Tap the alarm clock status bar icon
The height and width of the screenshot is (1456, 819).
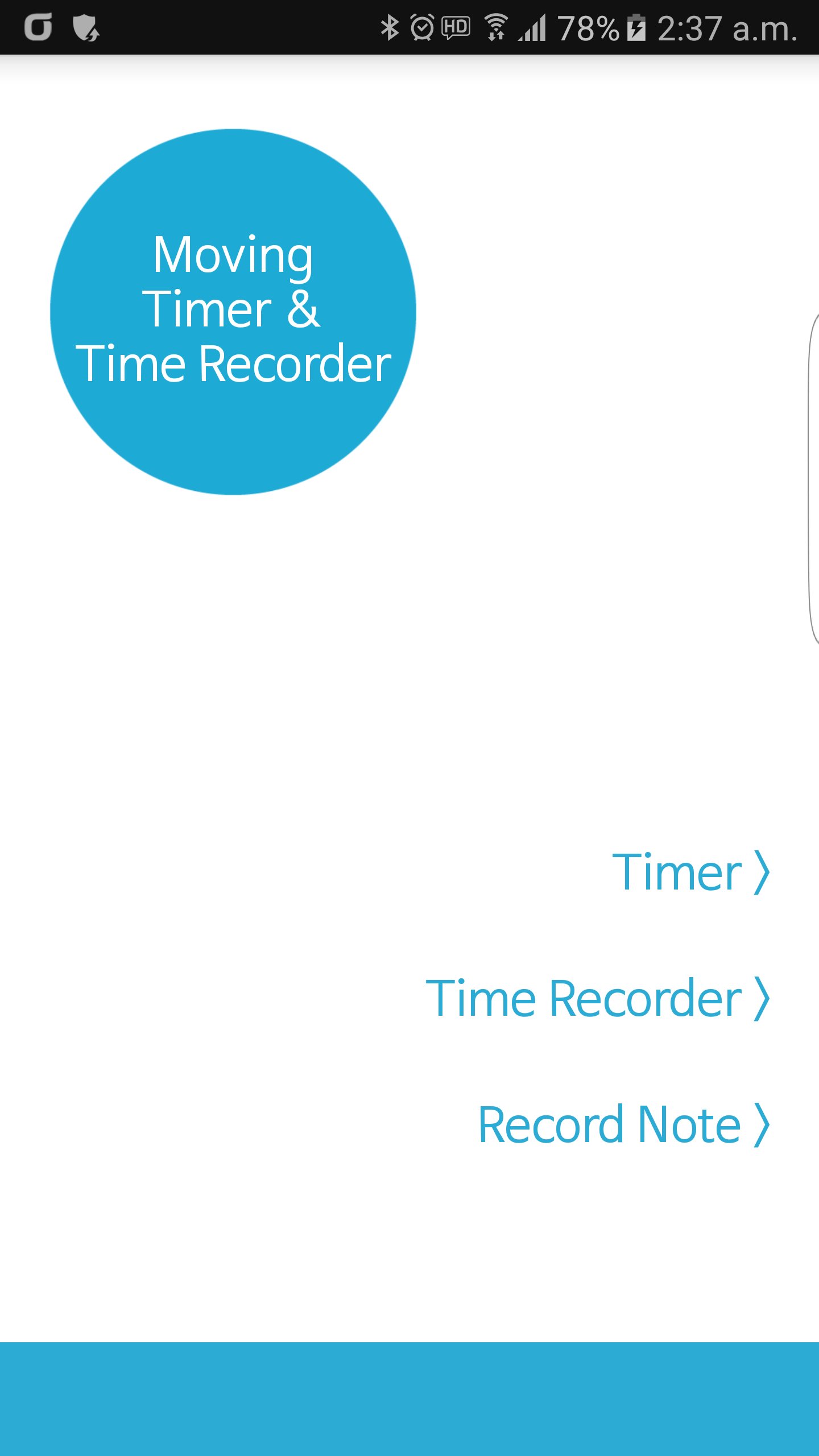tap(421, 27)
